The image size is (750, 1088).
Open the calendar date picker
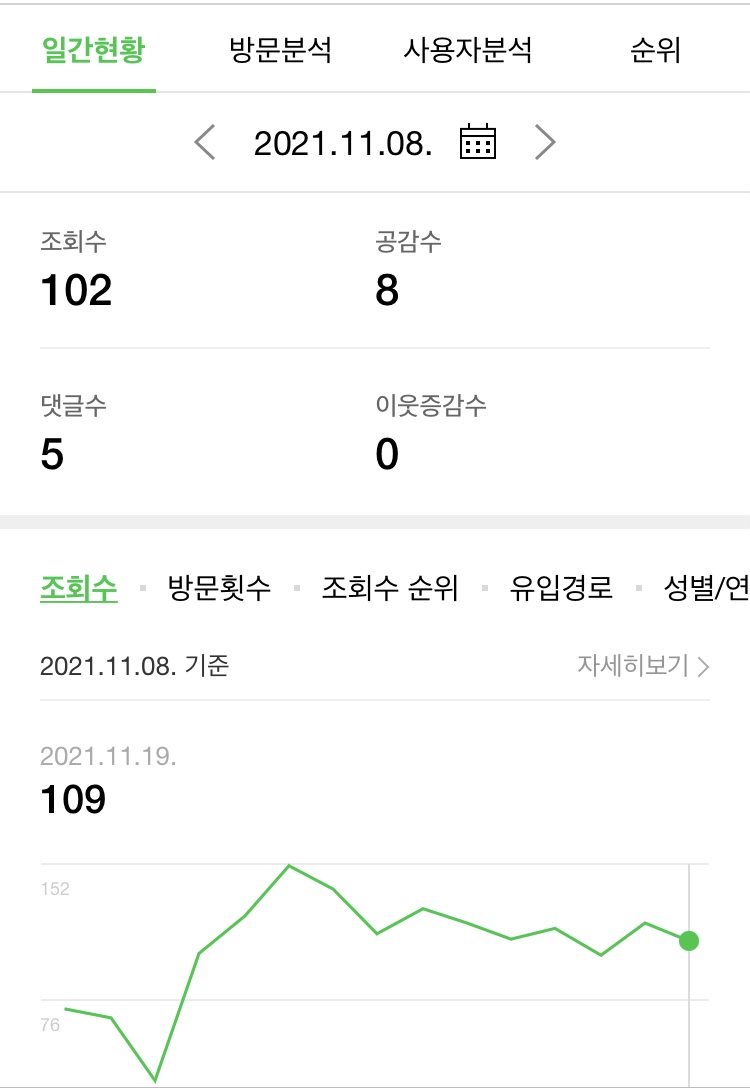tap(478, 143)
